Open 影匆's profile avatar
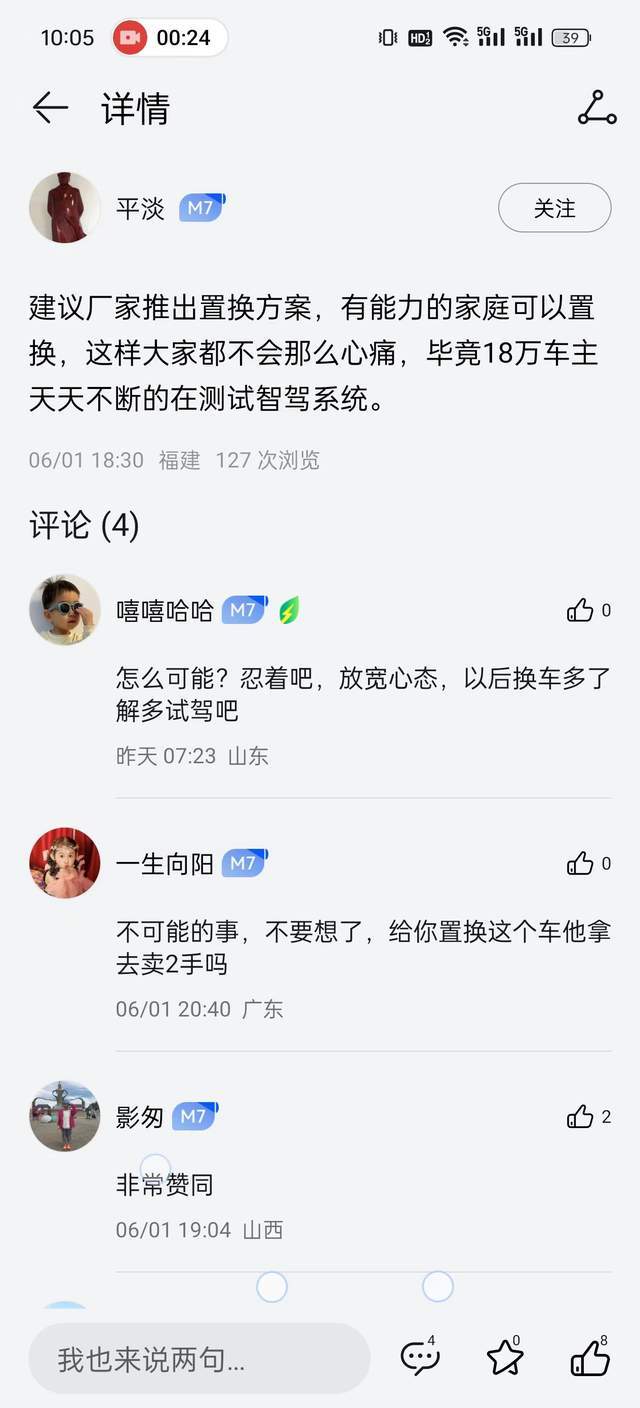Screen dimensions: 640x1408 click(x=65, y=1116)
